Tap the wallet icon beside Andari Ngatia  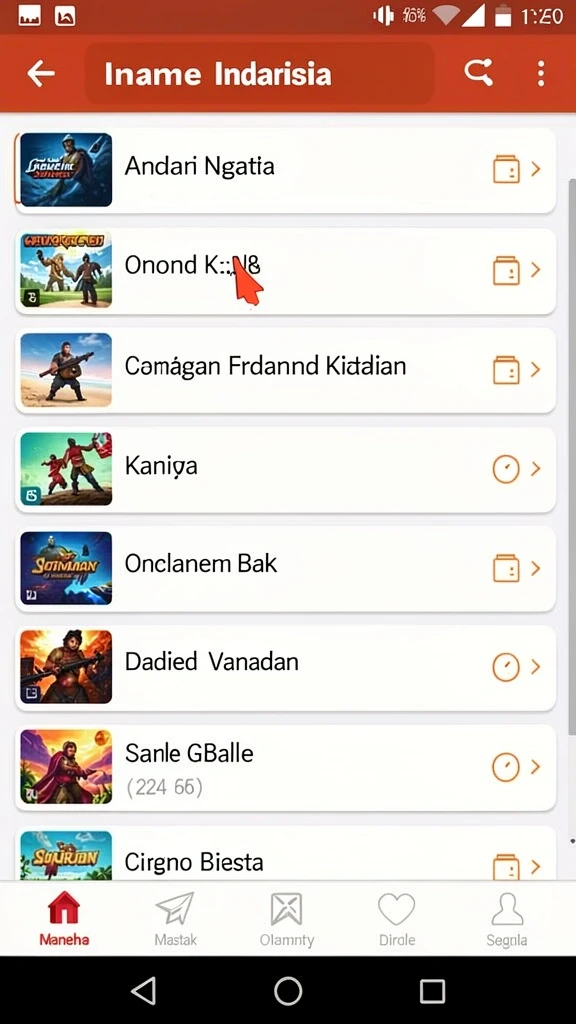click(506, 169)
